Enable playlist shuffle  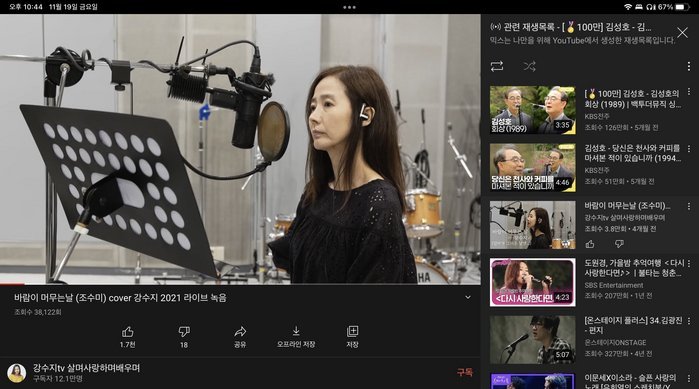529,66
